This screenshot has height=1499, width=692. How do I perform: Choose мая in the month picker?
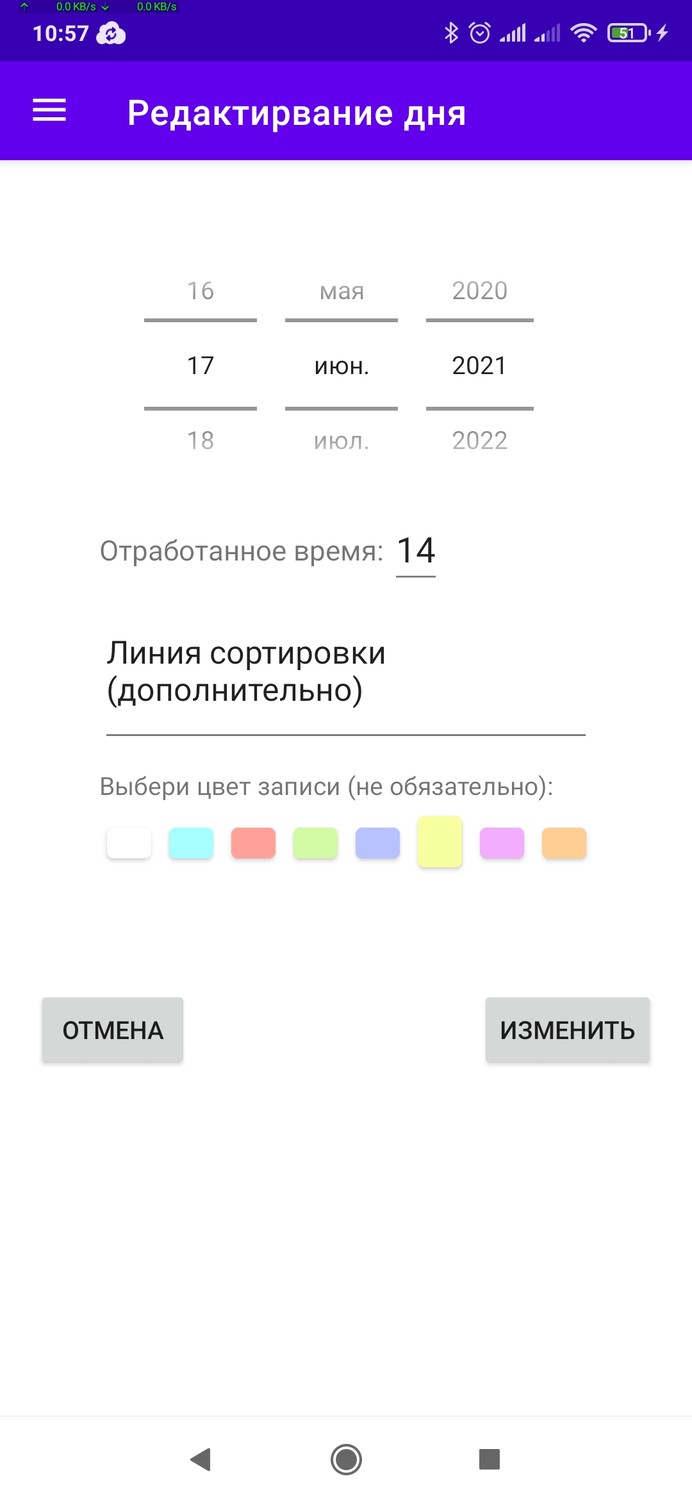pyautogui.click(x=341, y=291)
